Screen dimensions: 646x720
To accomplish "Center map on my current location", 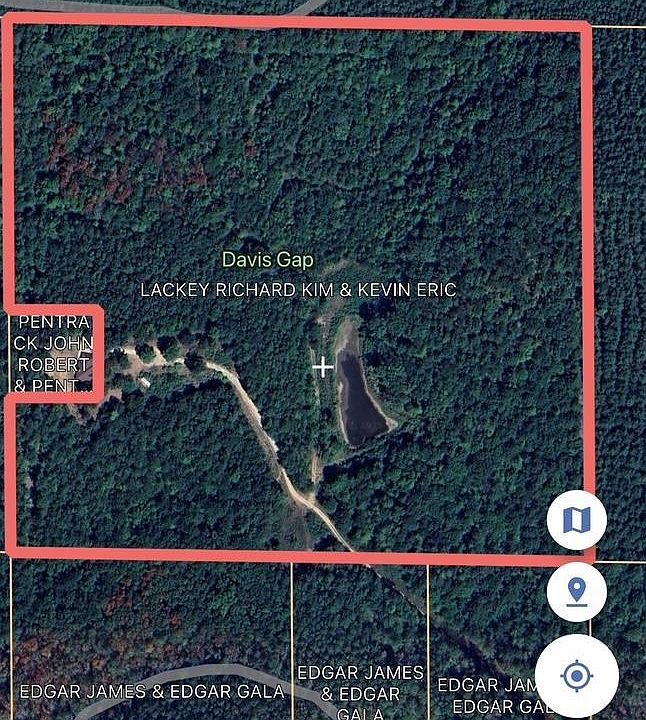I will coord(576,675).
